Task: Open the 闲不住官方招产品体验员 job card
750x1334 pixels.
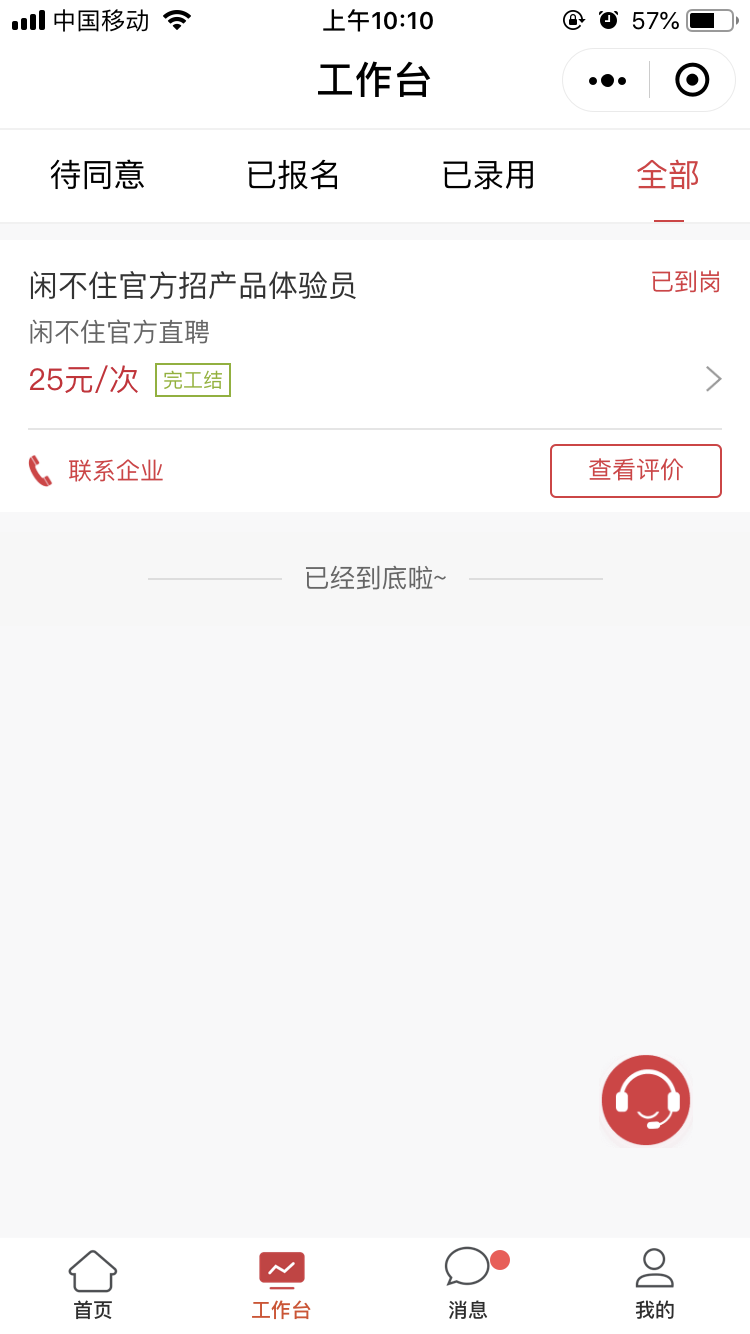Action: pos(375,334)
